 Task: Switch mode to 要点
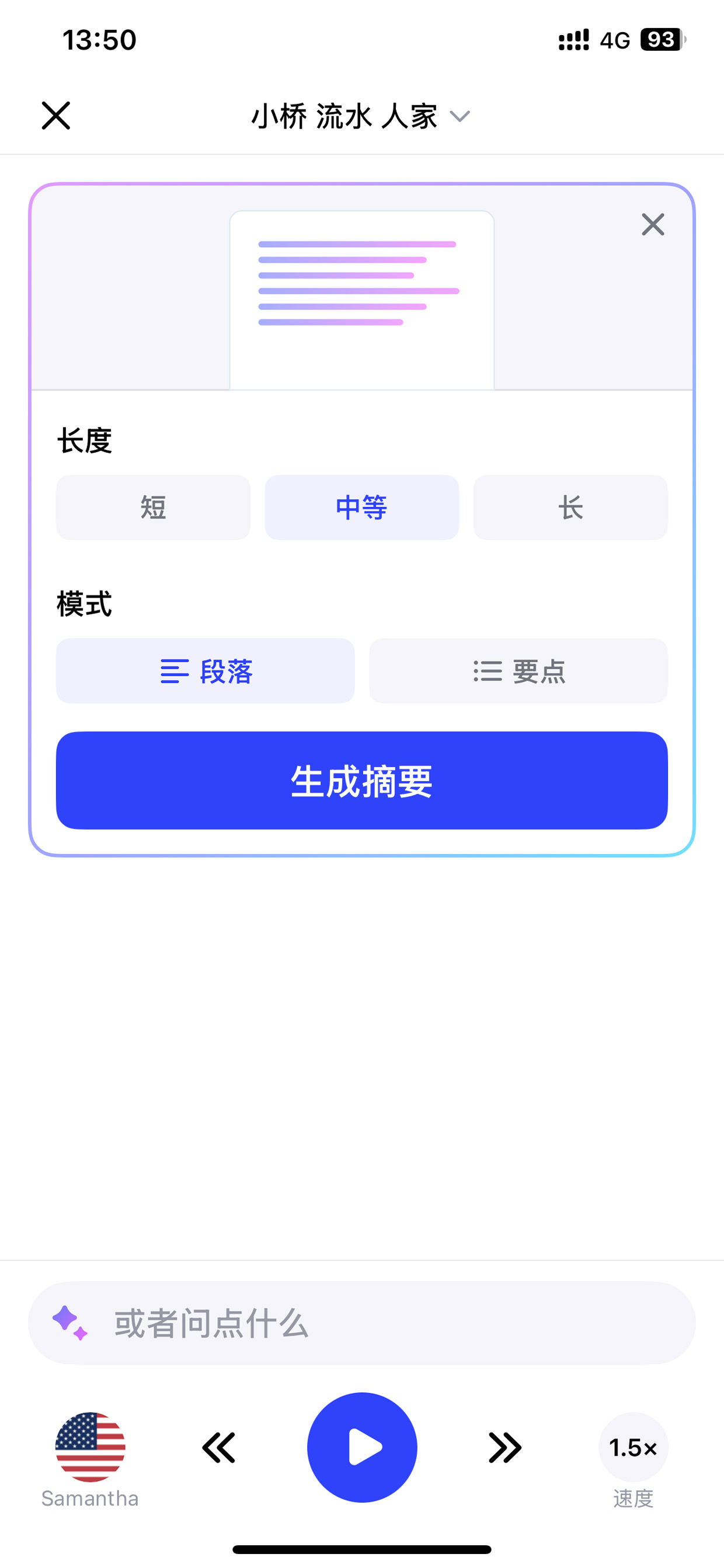pos(518,671)
